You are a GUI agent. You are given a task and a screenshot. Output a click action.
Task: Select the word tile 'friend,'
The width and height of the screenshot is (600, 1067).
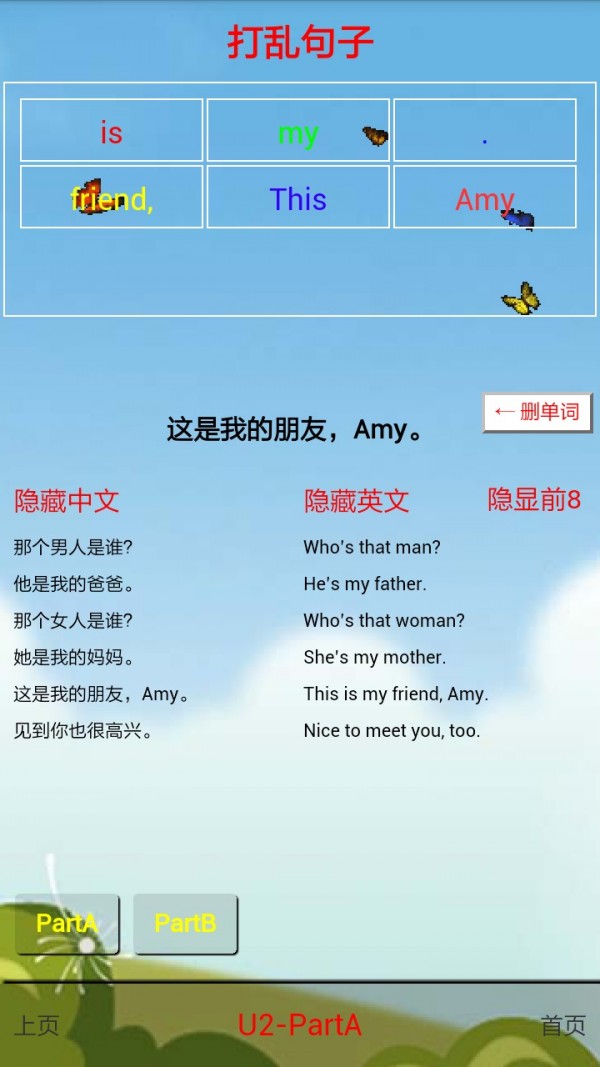tap(111, 198)
